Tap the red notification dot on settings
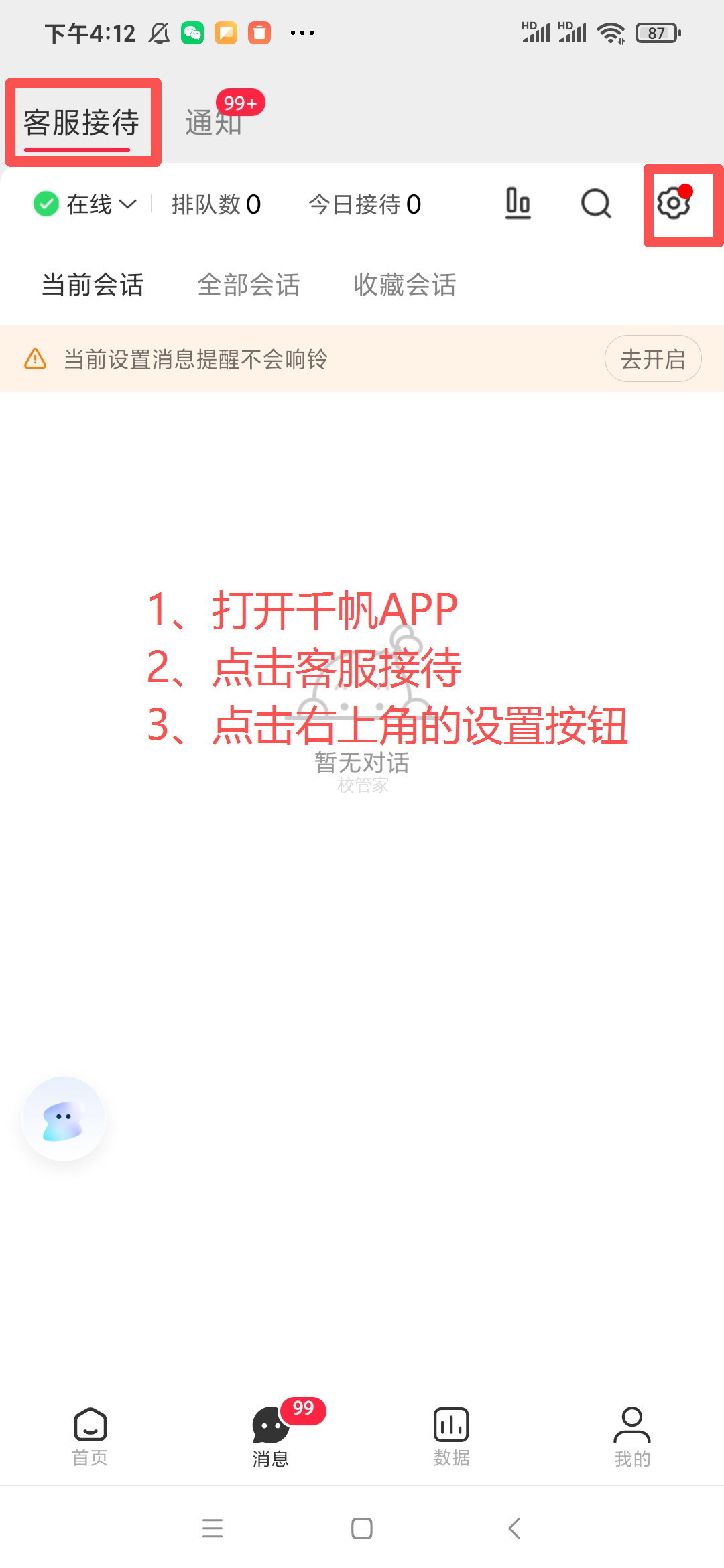This screenshot has width=724, height=1568. 685,190
